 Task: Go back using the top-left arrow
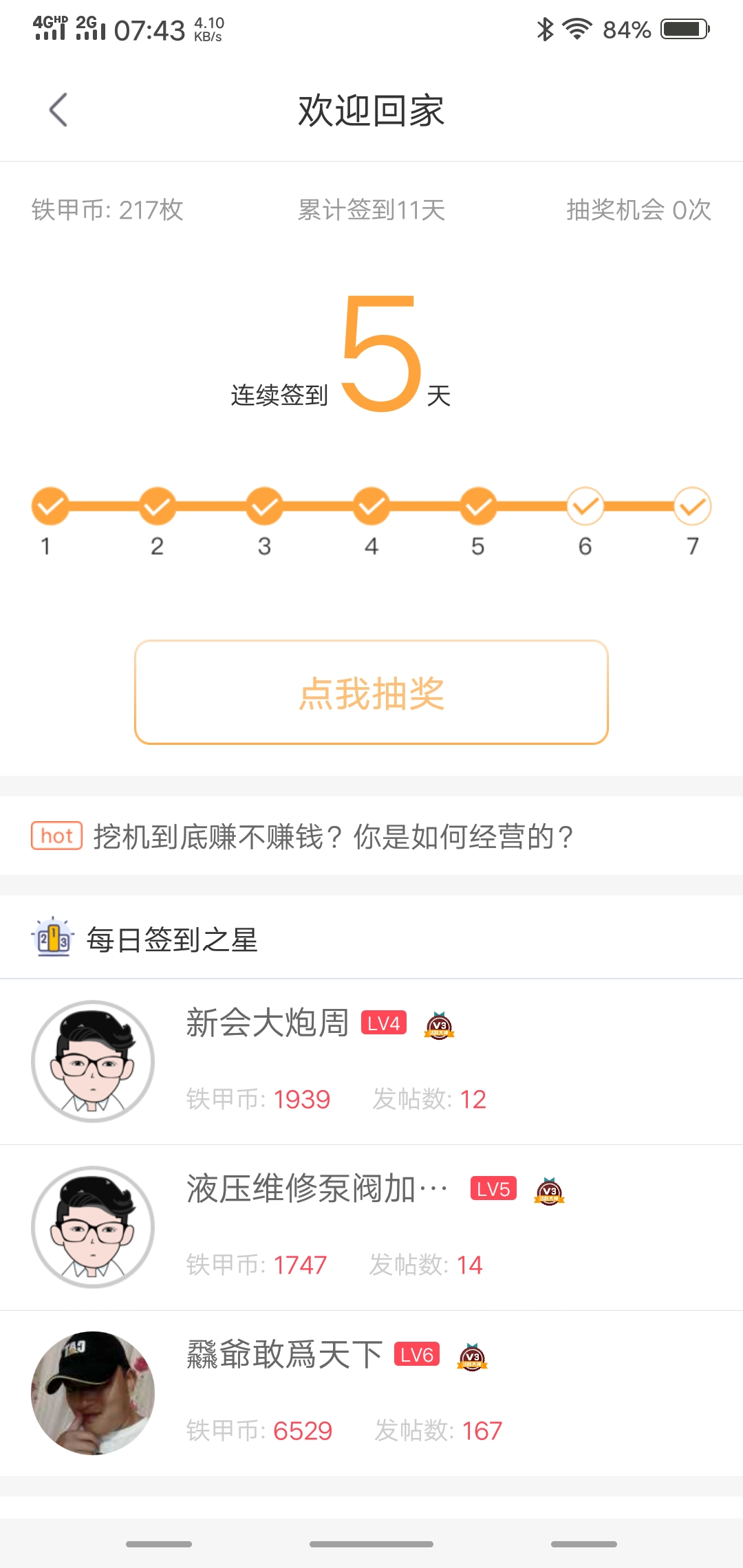(58, 110)
